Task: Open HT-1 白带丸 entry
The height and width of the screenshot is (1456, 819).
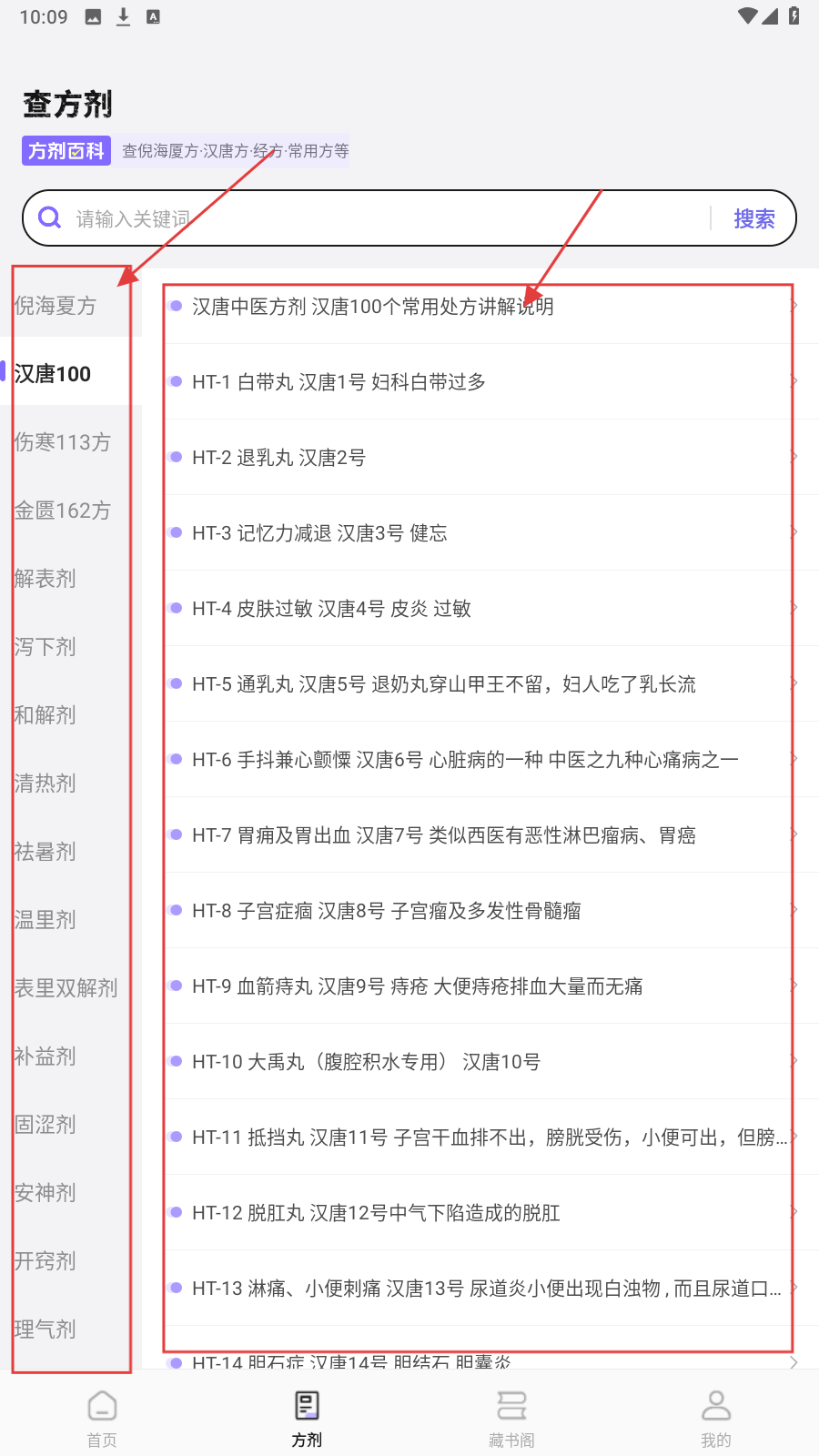Action: pyautogui.click(x=339, y=382)
